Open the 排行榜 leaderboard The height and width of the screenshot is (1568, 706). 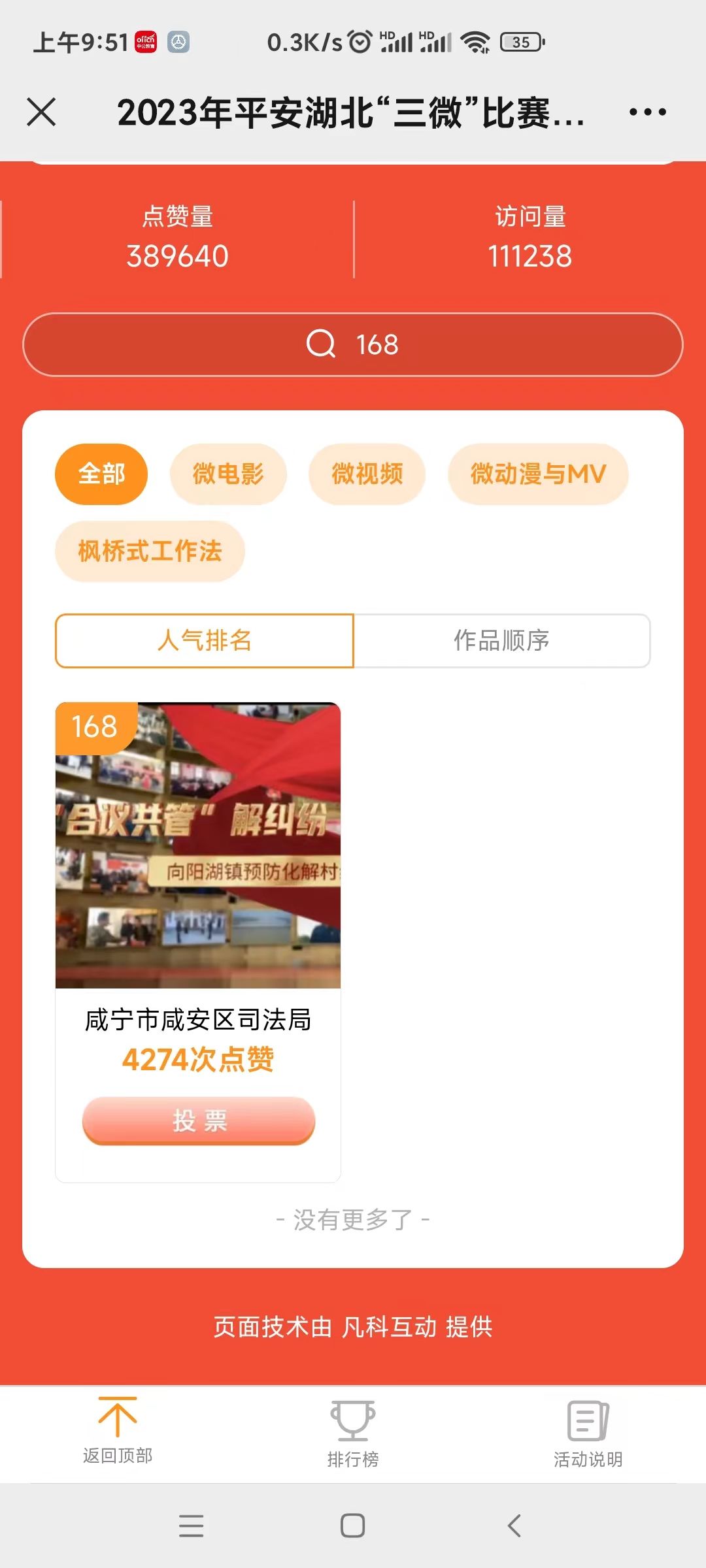pyautogui.click(x=353, y=1434)
